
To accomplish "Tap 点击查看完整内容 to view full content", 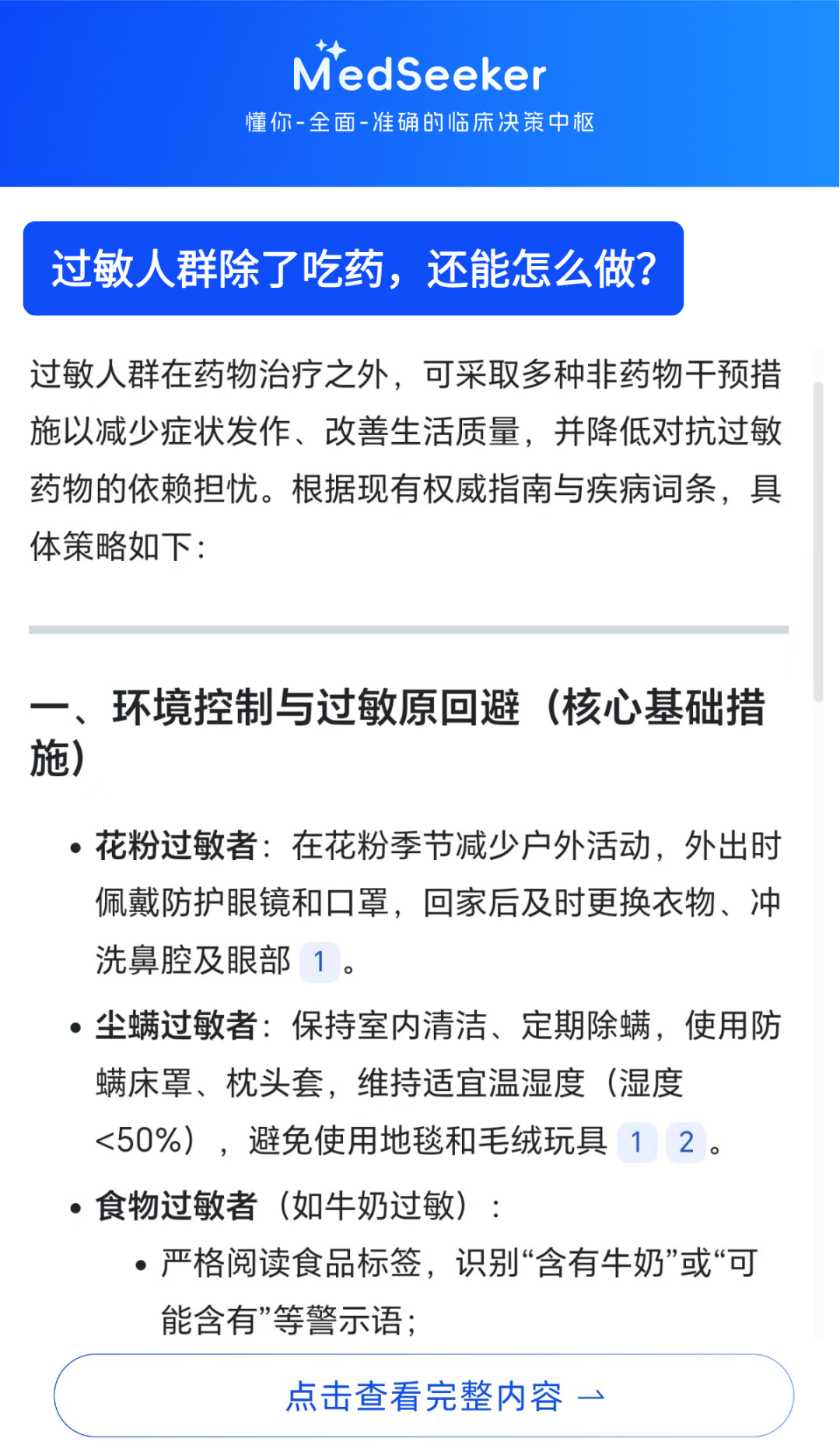I will tap(424, 1395).
